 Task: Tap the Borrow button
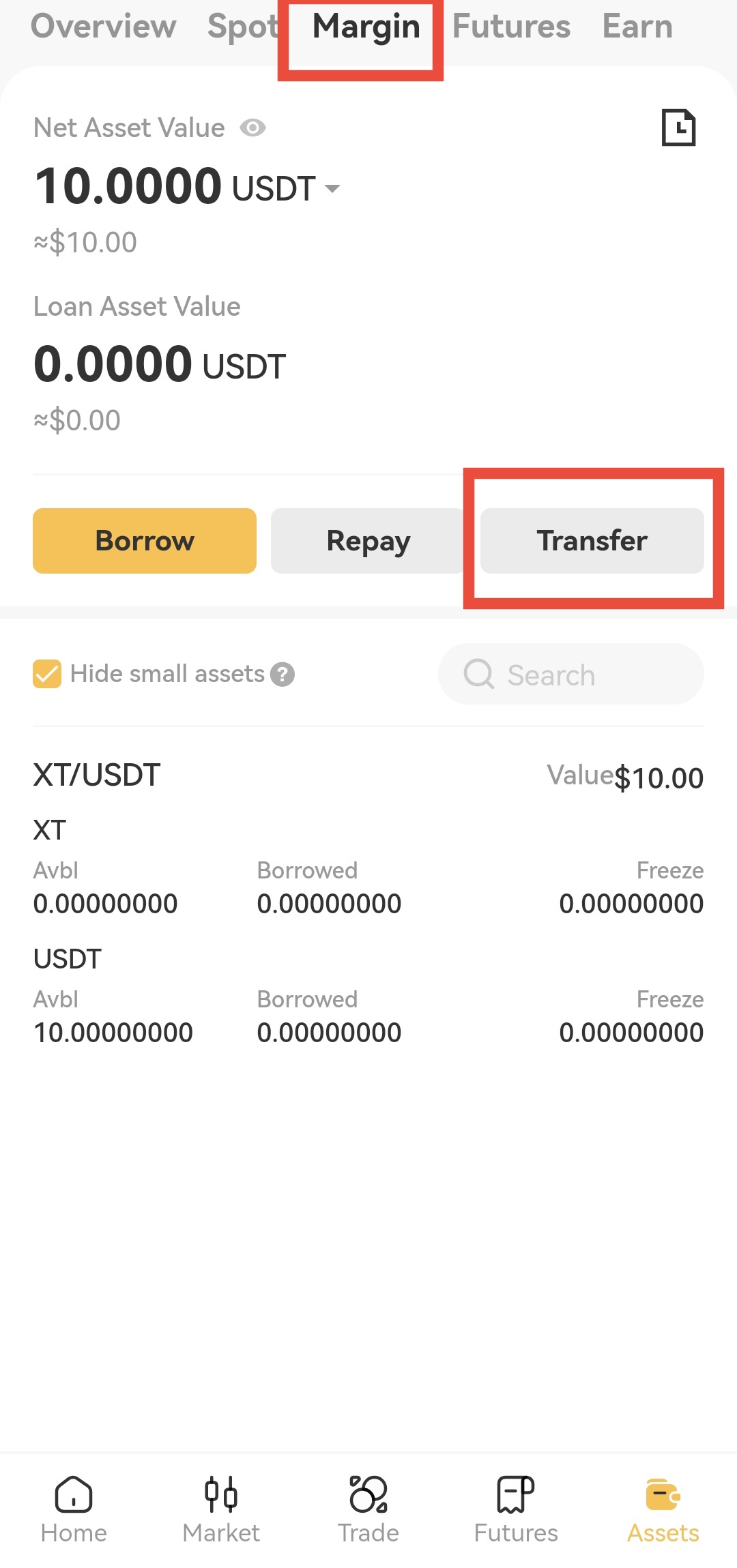coord(145,541)
